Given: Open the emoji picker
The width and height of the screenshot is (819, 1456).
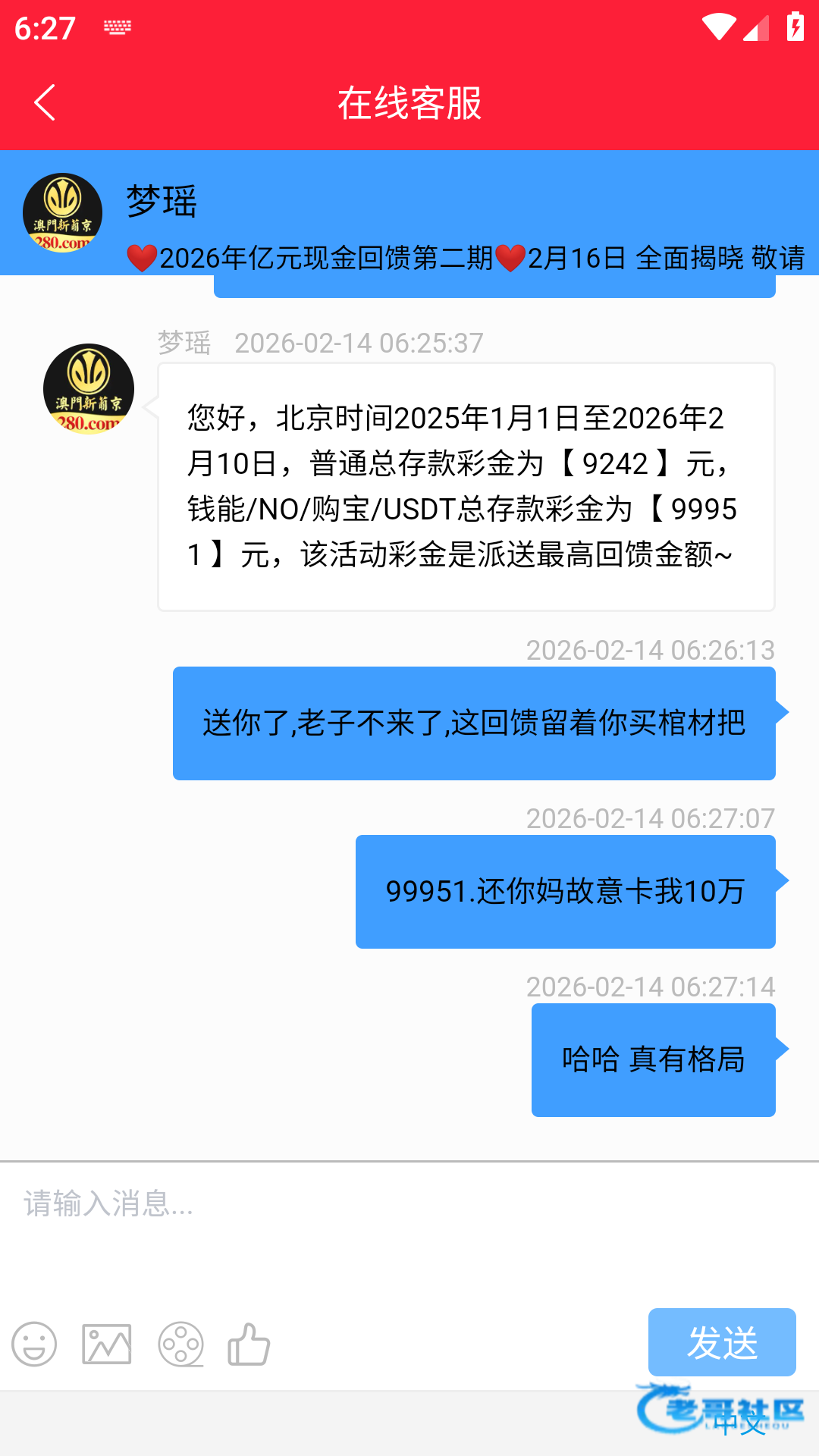Looking at the screenshot, I should tap(34, 1344).
